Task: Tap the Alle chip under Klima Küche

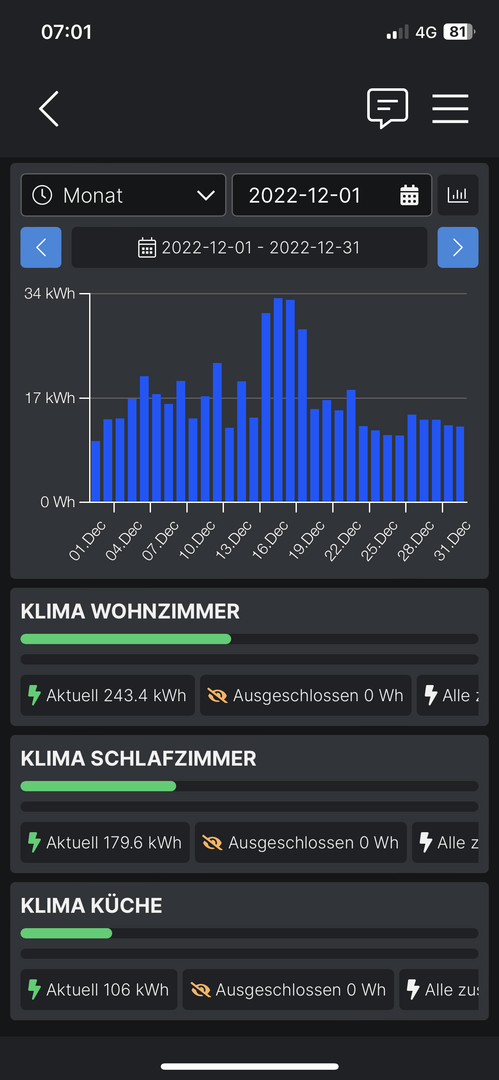Action: pyautogui.click(x=439, y=990)
